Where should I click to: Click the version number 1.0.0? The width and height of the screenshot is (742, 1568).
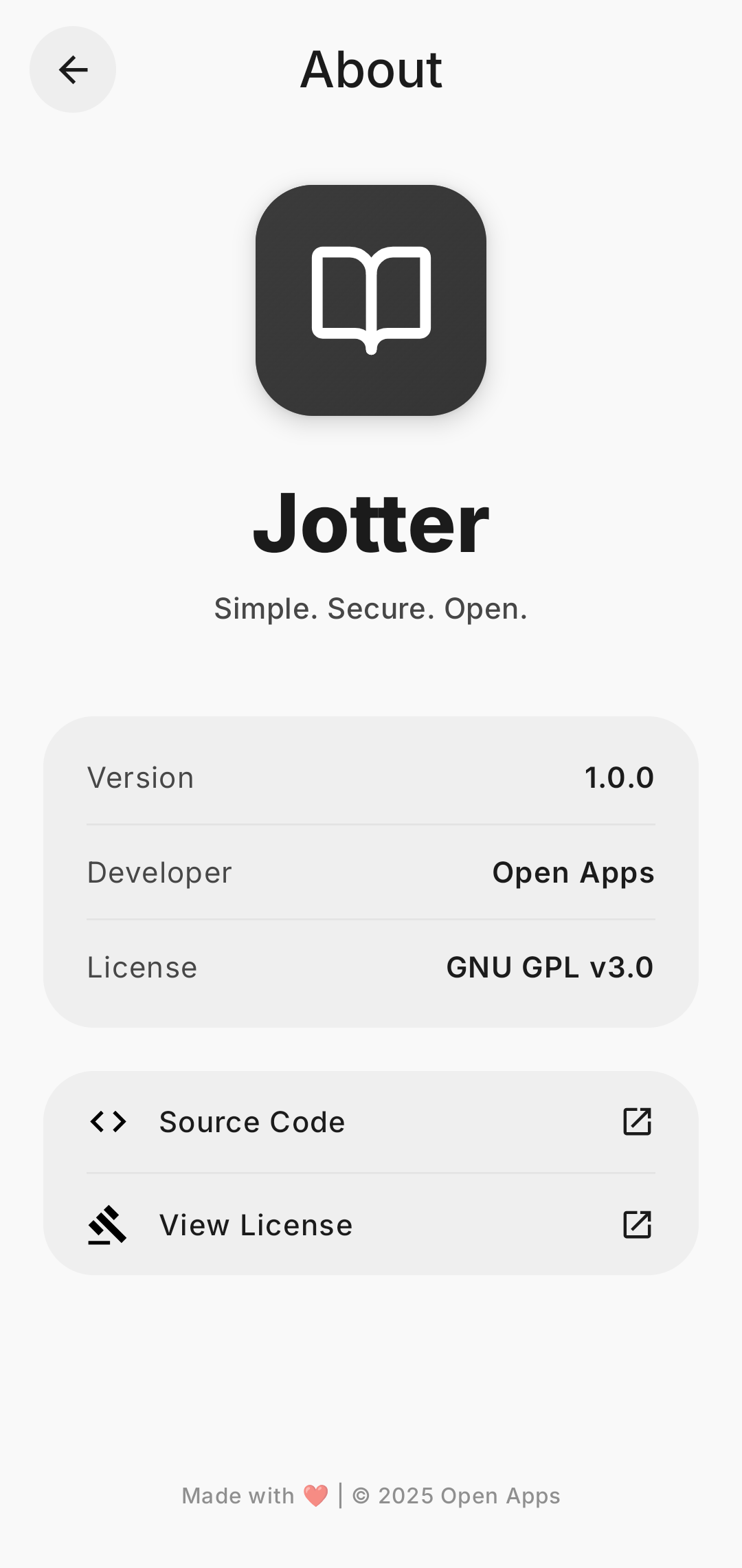pyautogui.click(x=618, y=777)
